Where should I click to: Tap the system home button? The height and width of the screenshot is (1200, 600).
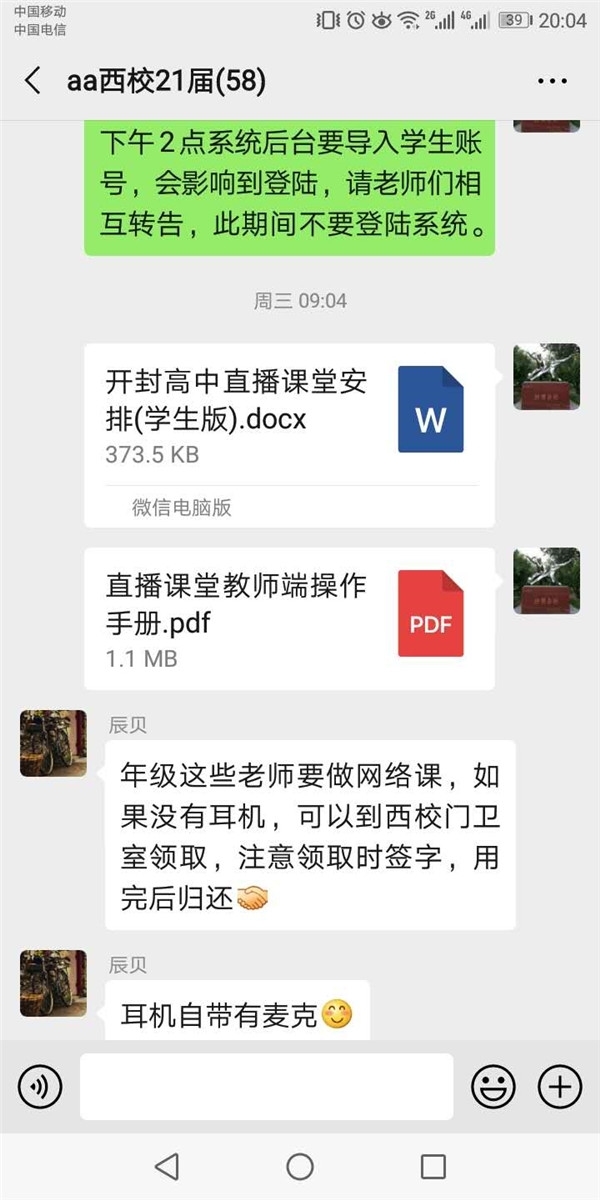(x=300, y=1166)
